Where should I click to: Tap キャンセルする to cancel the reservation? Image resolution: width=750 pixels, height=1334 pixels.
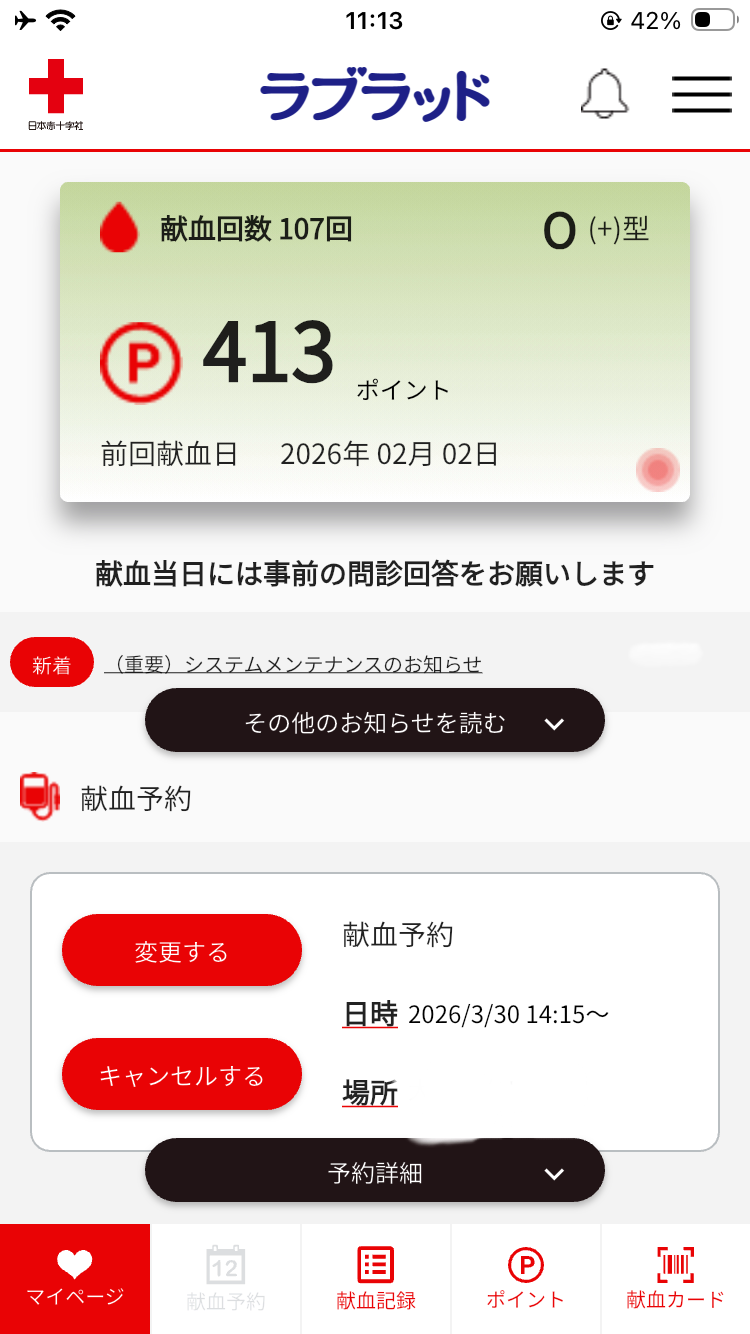click(181, 1074)
